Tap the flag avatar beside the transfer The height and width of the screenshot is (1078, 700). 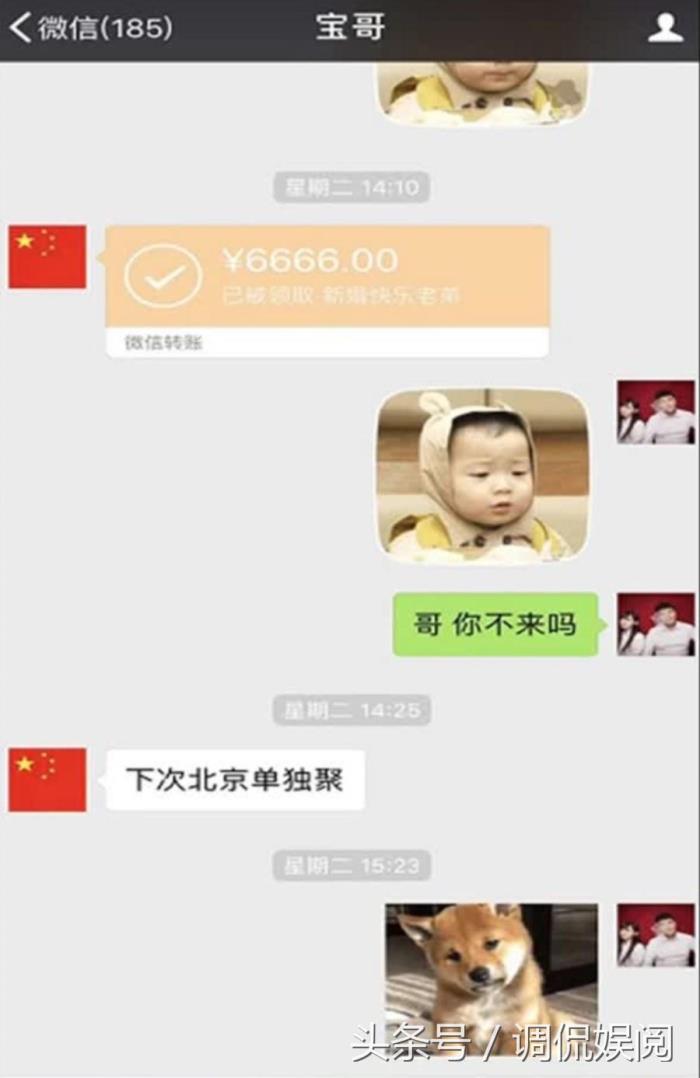coord(47,257)
